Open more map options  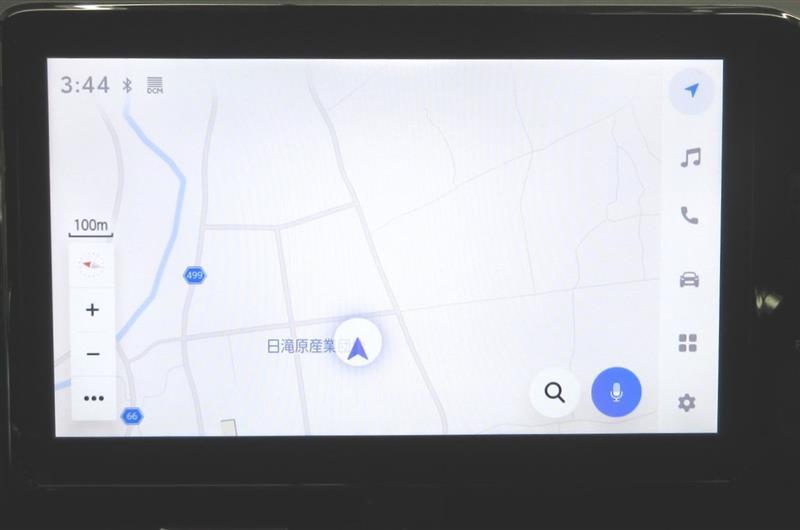93,398
